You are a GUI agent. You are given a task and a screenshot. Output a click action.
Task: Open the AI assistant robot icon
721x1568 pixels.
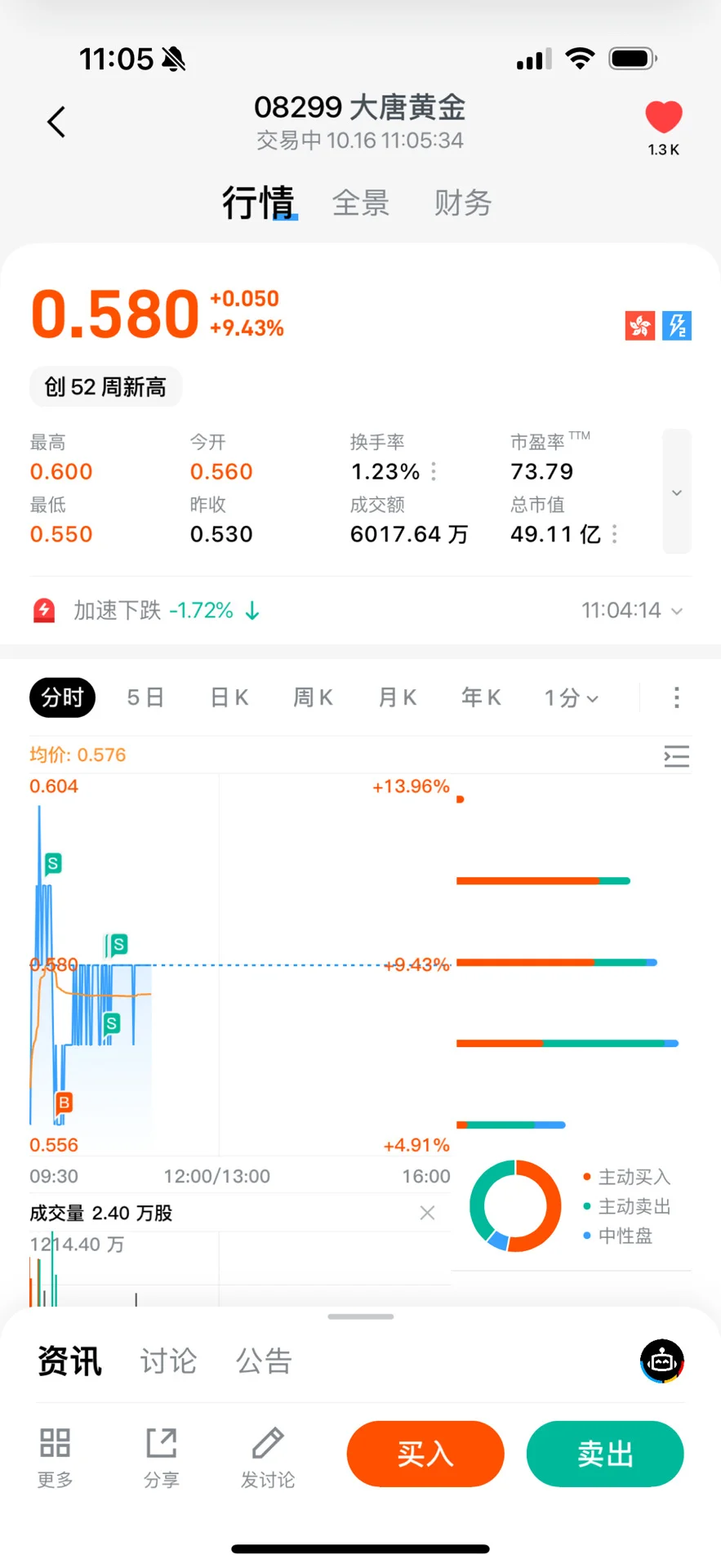pos(661,1361)
